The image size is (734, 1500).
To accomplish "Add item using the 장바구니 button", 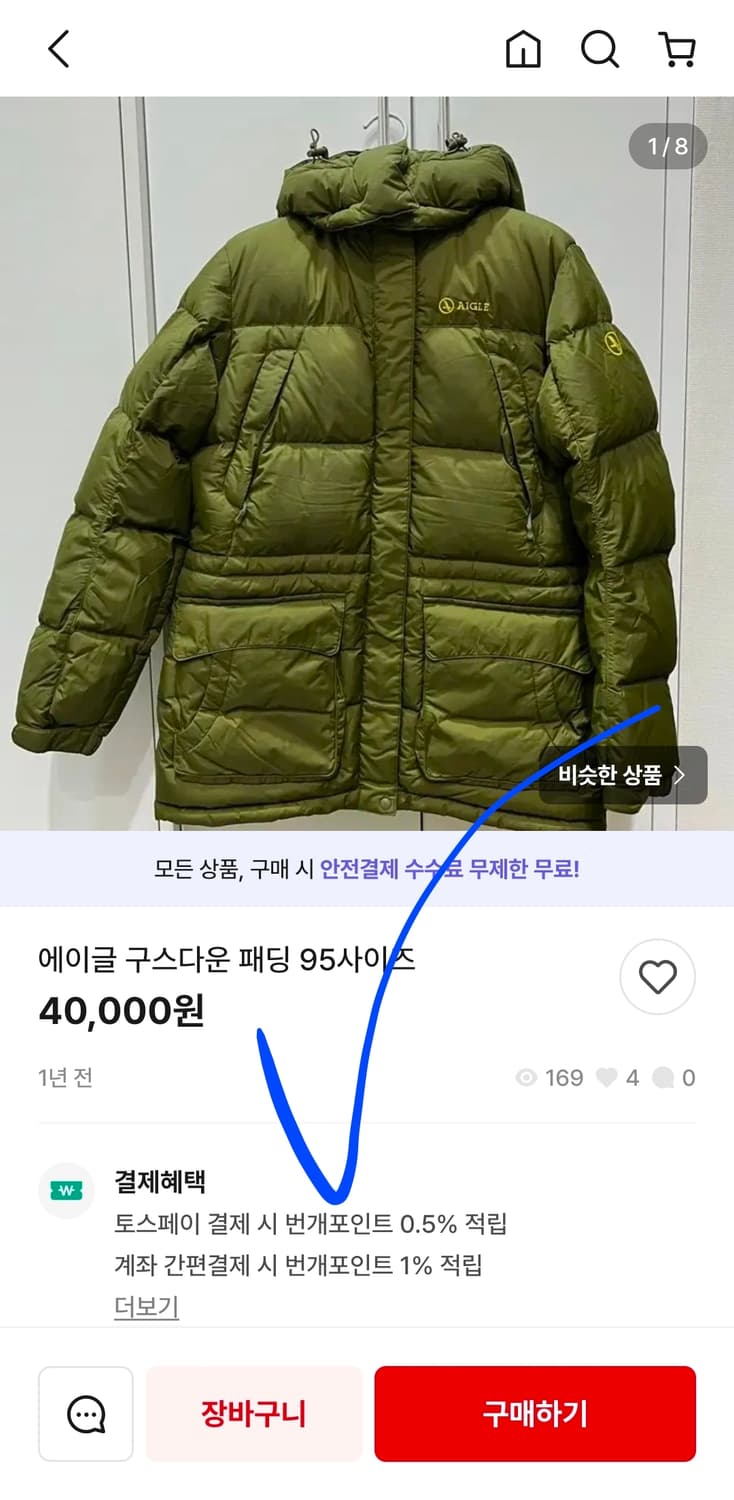I will click(253, 1413).
